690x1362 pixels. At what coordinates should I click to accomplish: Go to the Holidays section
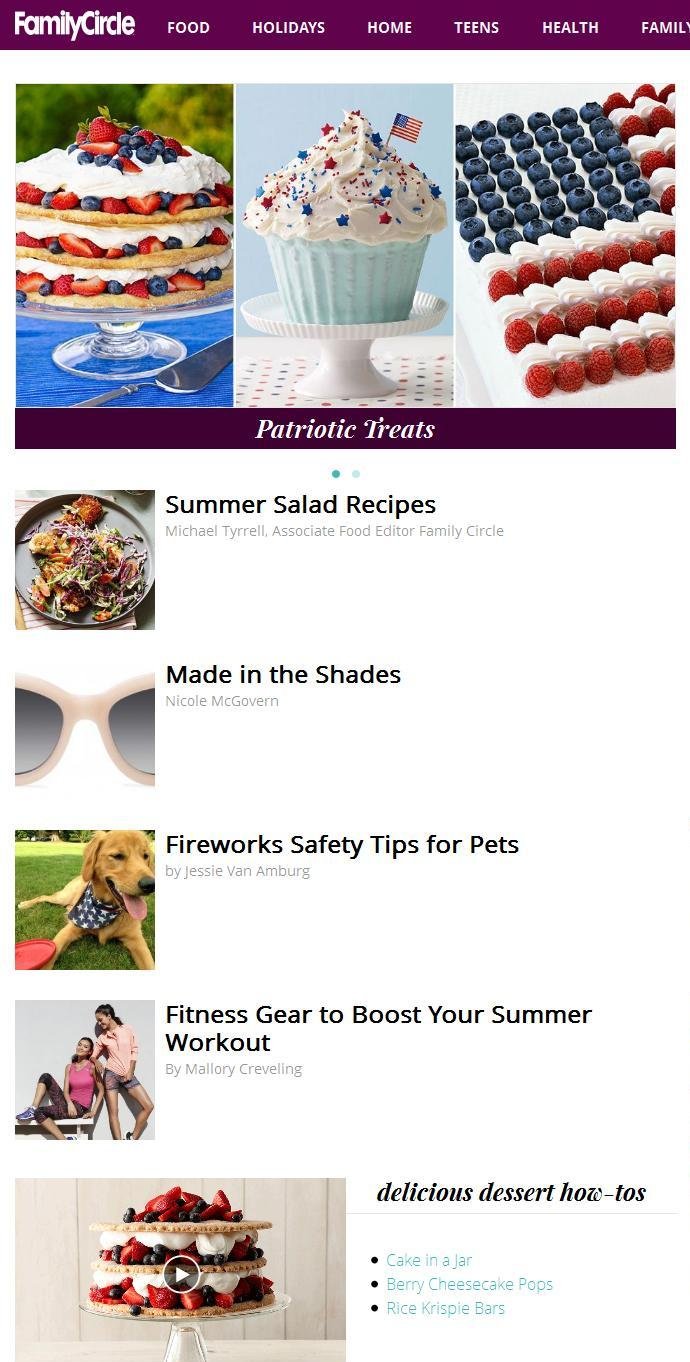click(288, 27)
